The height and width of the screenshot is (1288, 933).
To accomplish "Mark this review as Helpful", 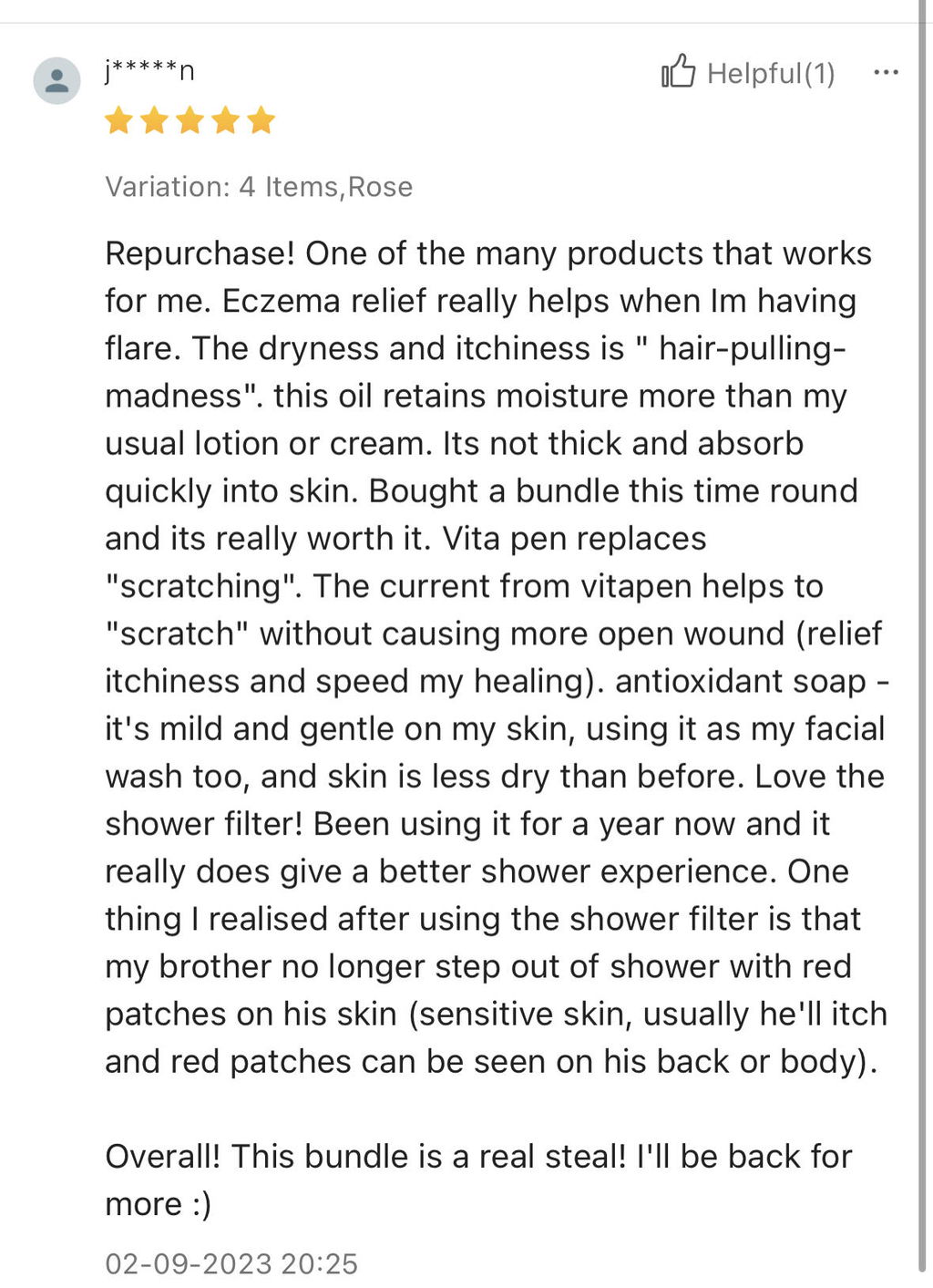I will (x=748, y=72).
